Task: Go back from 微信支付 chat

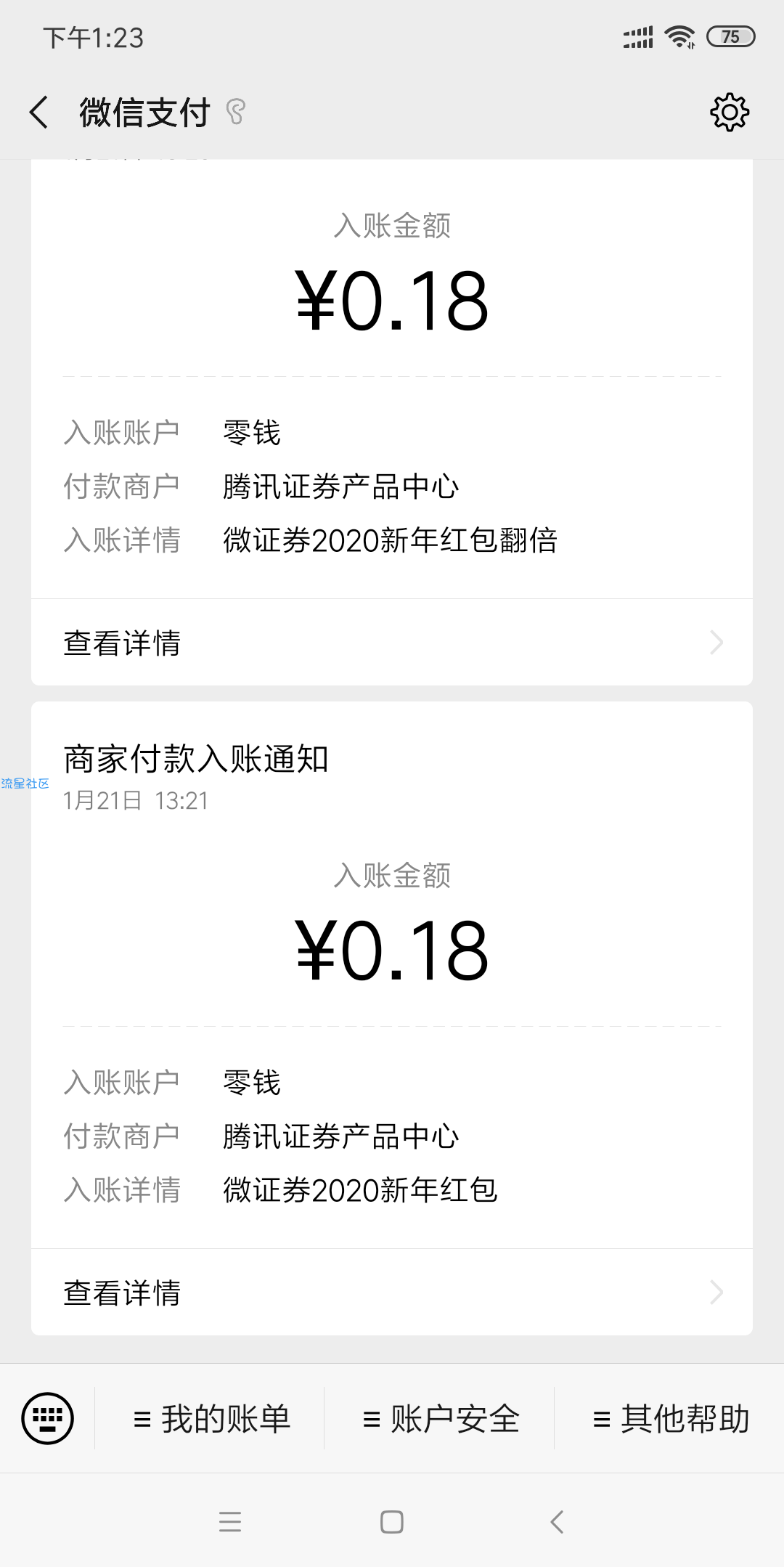Action: tap(39, 113)
